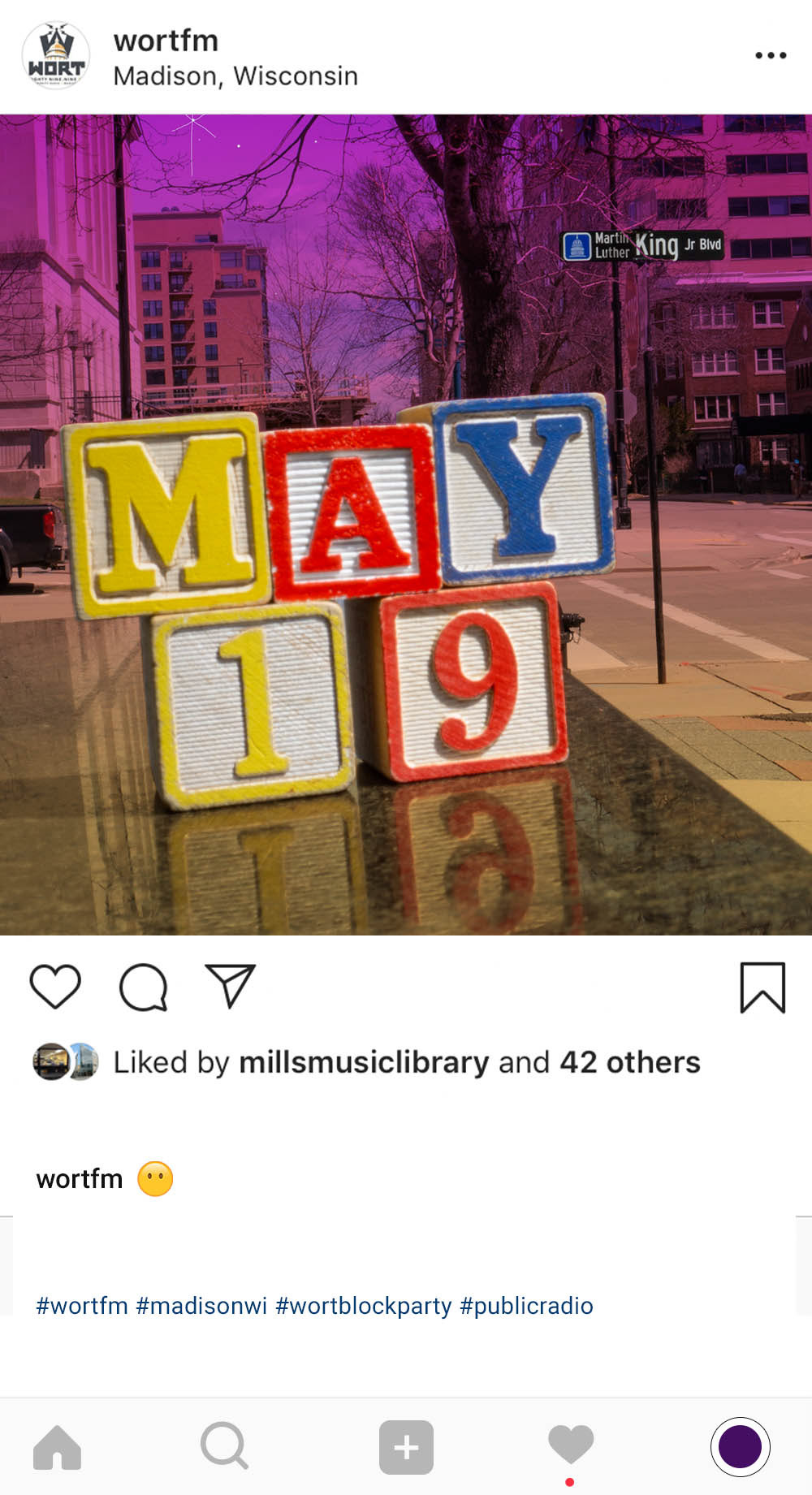Go to the Home feed tab
This screenshot has width=812, height=1495.
tap(57, 1447)
